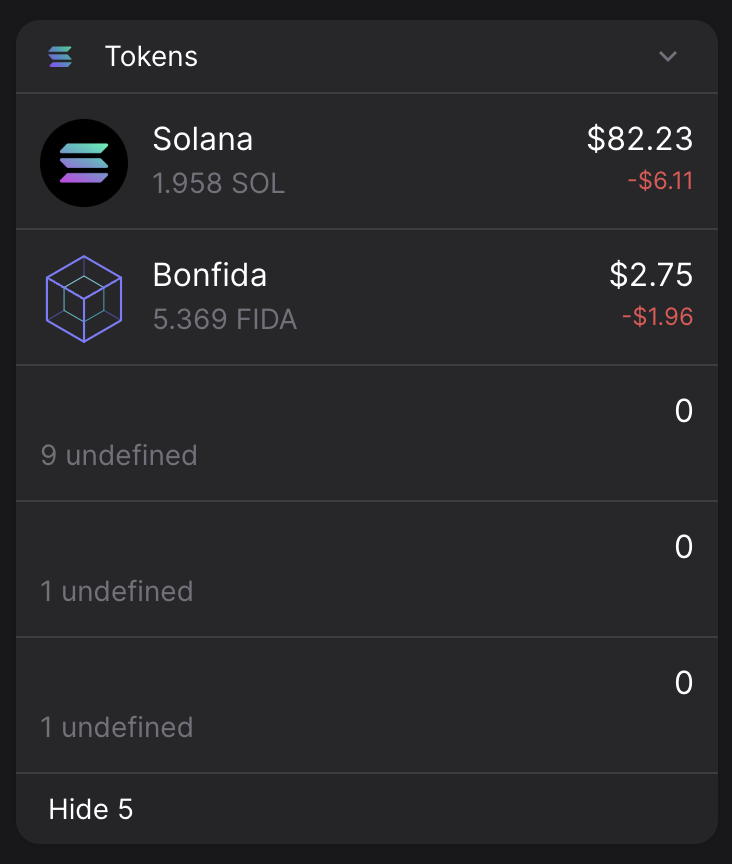The height and width of the screenshot is (864, 732).
Task: Click the 9 undefined token entry
Action: tap(366, 432)
